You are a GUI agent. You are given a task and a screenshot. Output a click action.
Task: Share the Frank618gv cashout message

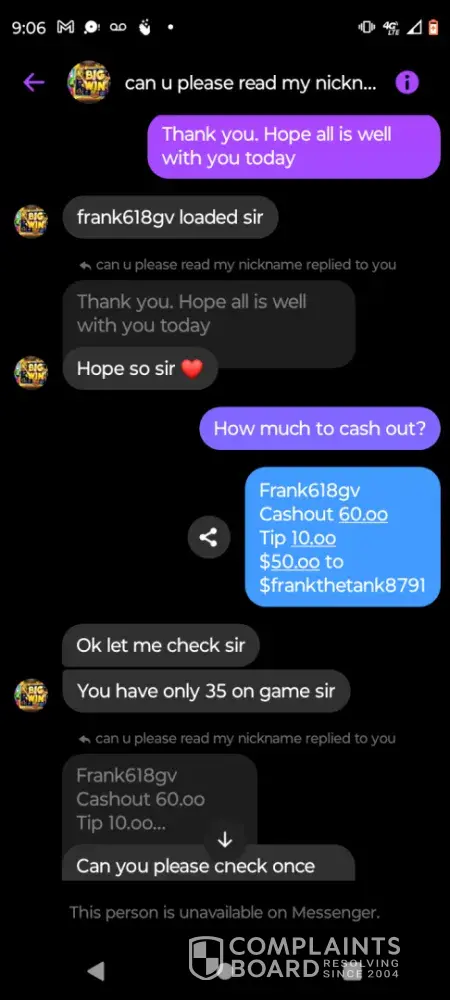208,538
